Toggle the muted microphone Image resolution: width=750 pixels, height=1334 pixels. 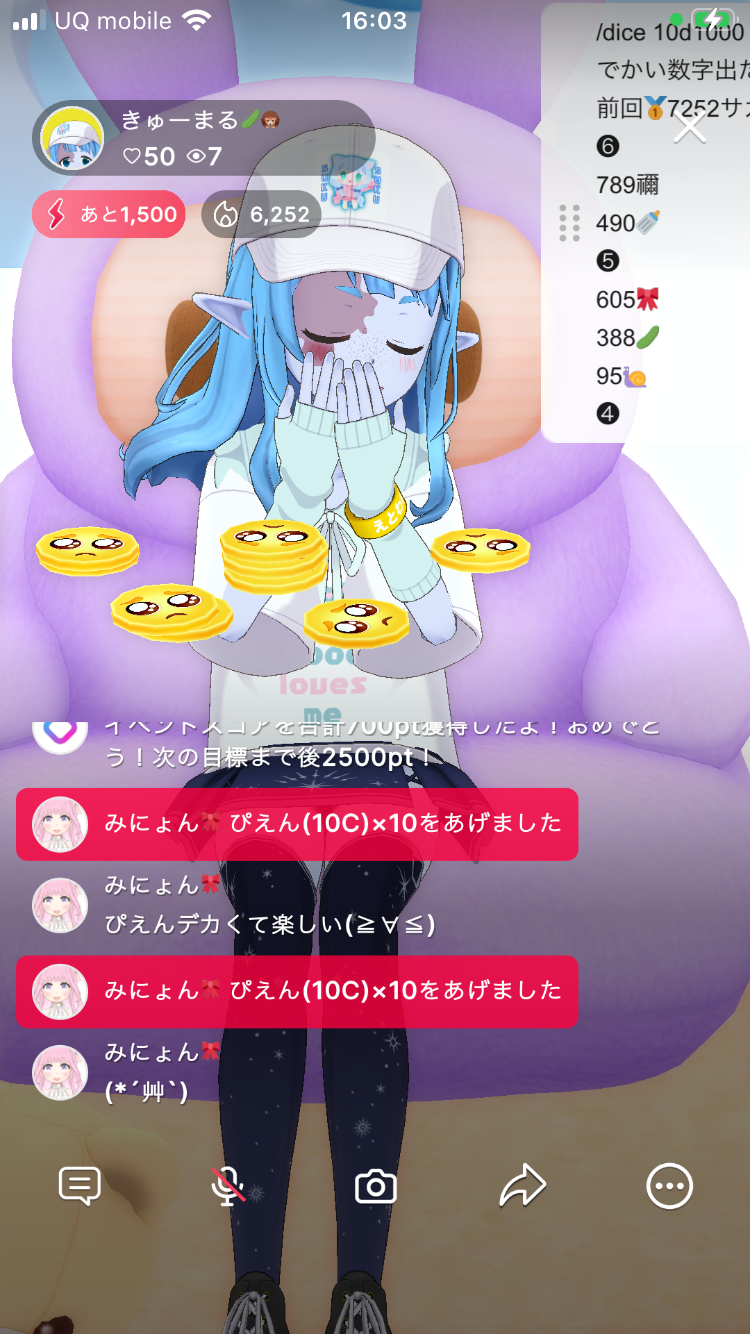point(228,1187)
